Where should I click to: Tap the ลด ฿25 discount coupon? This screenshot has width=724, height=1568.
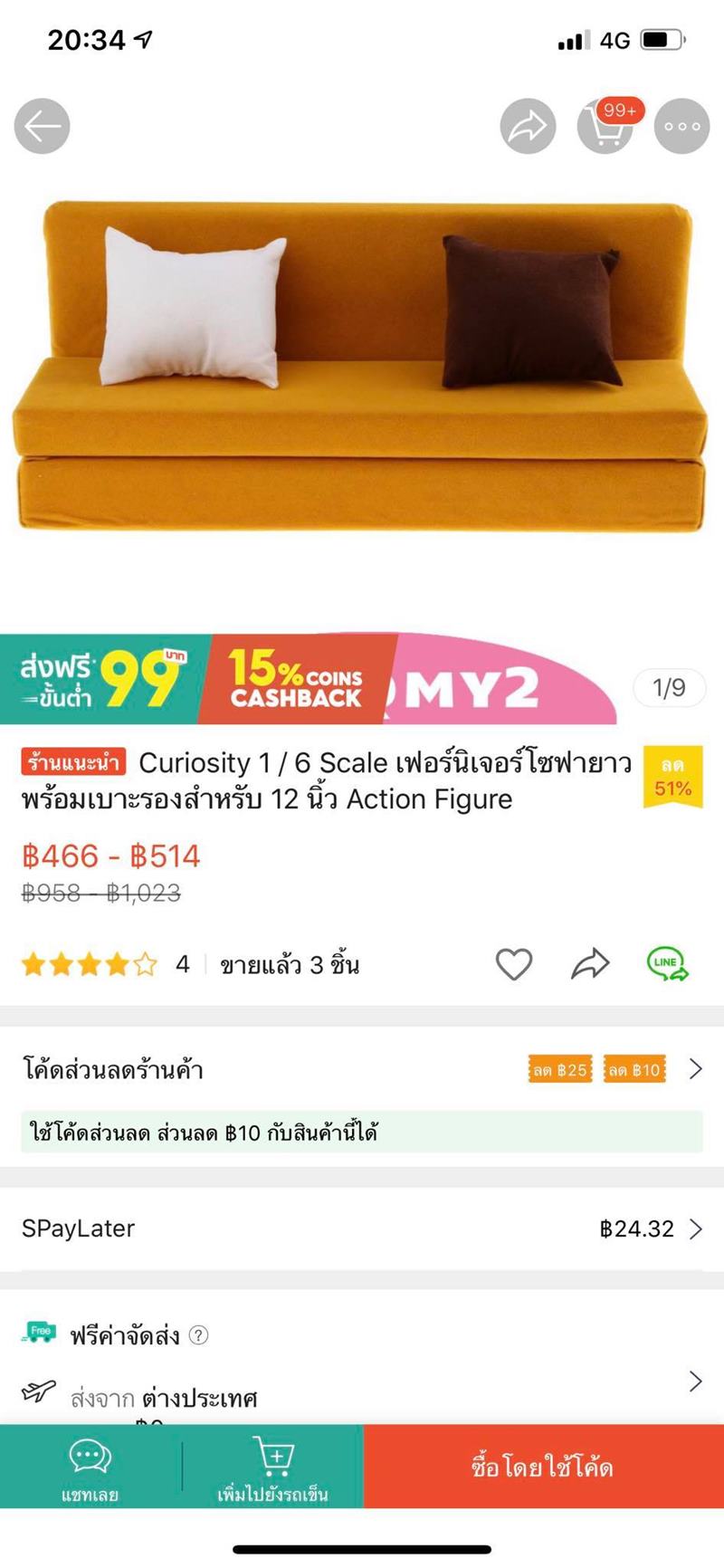click(x=558, y=1068)
